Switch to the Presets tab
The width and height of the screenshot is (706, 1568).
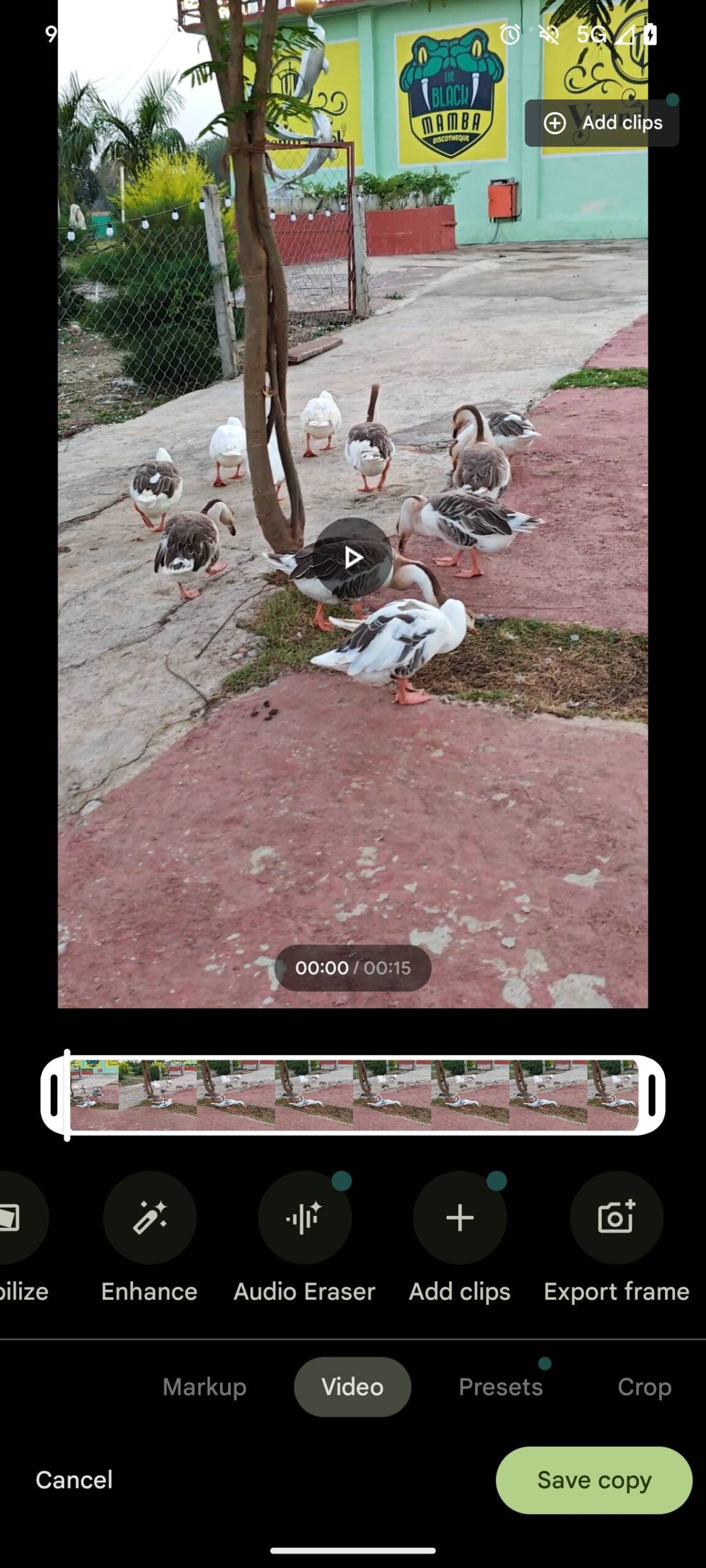pos(501,1387)
